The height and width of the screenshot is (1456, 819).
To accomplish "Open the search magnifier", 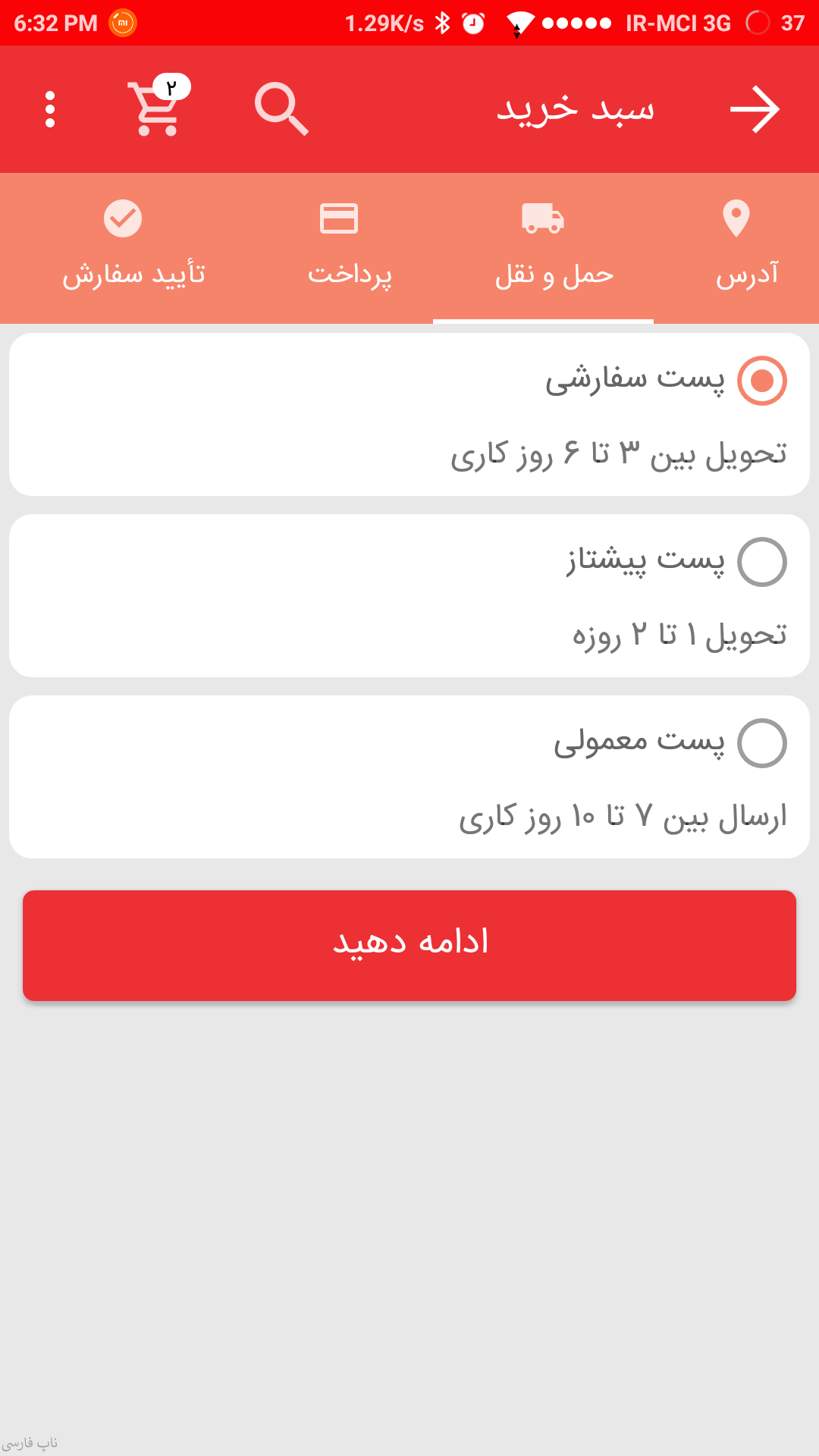I will [281, 110].
